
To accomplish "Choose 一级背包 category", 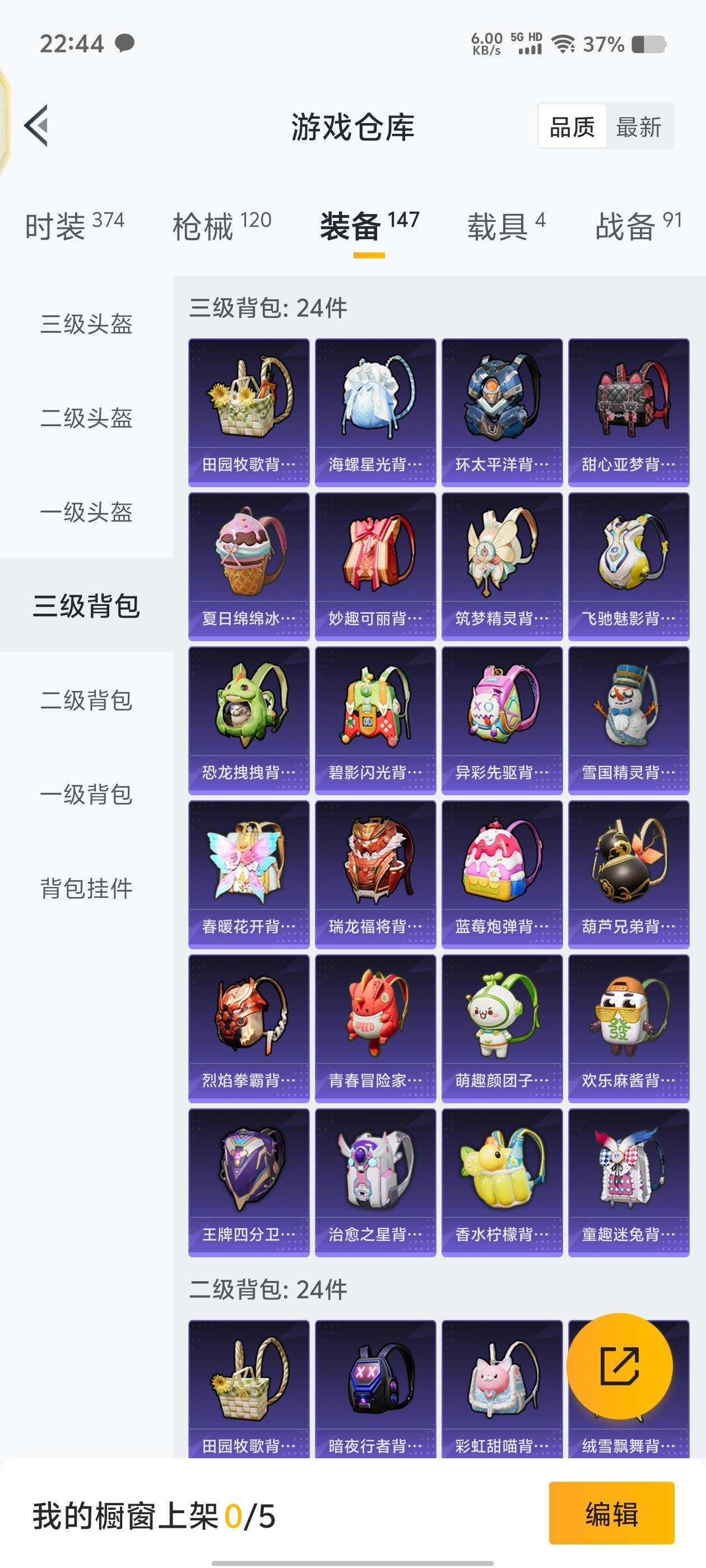I will [x=86, y=794].
